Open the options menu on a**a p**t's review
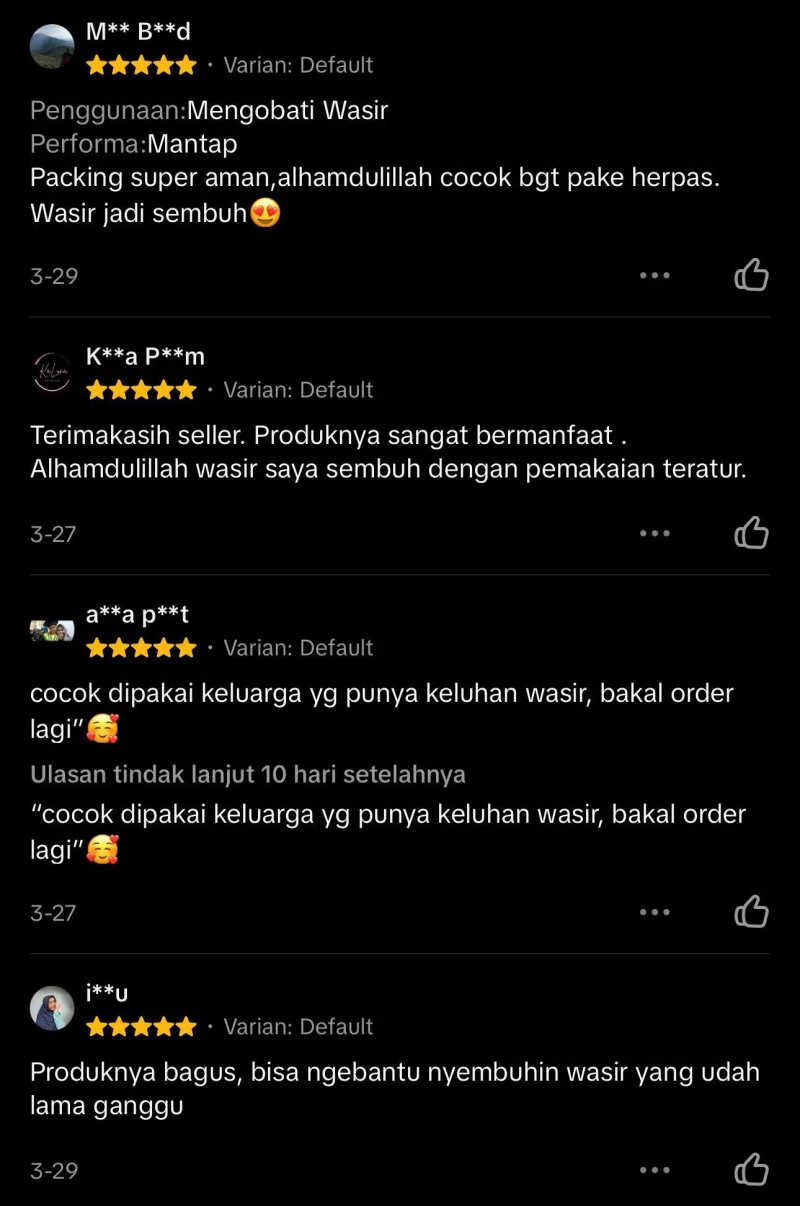 coord(655,912)
